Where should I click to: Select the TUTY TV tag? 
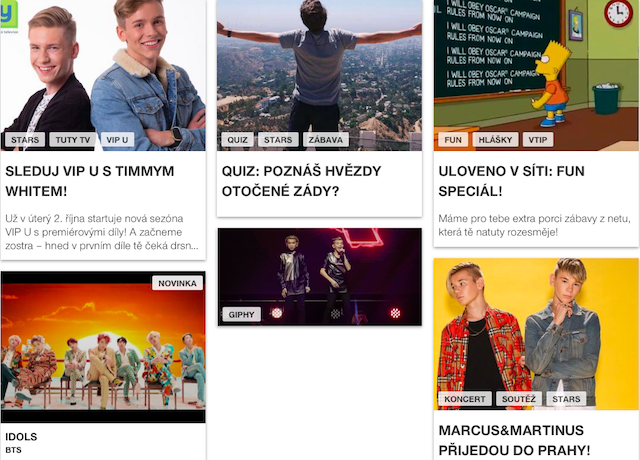pos(73,140)
